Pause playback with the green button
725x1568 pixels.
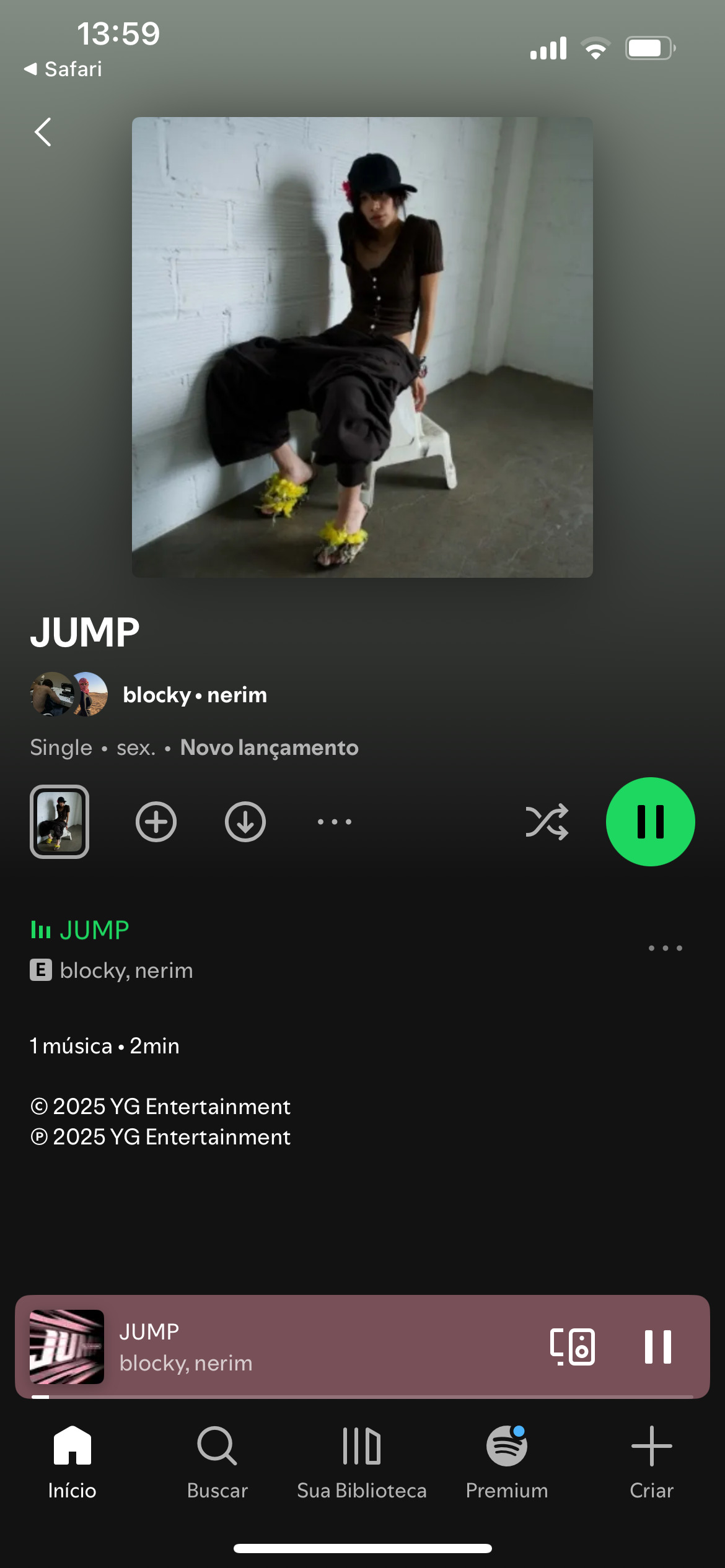651,822
